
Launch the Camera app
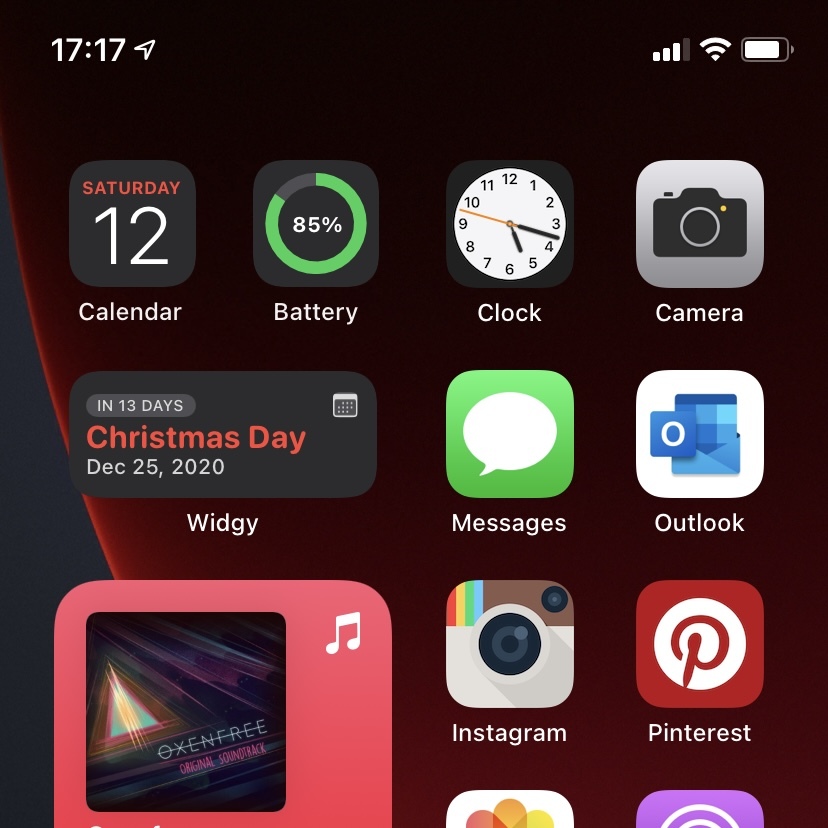tap(699, 224)
